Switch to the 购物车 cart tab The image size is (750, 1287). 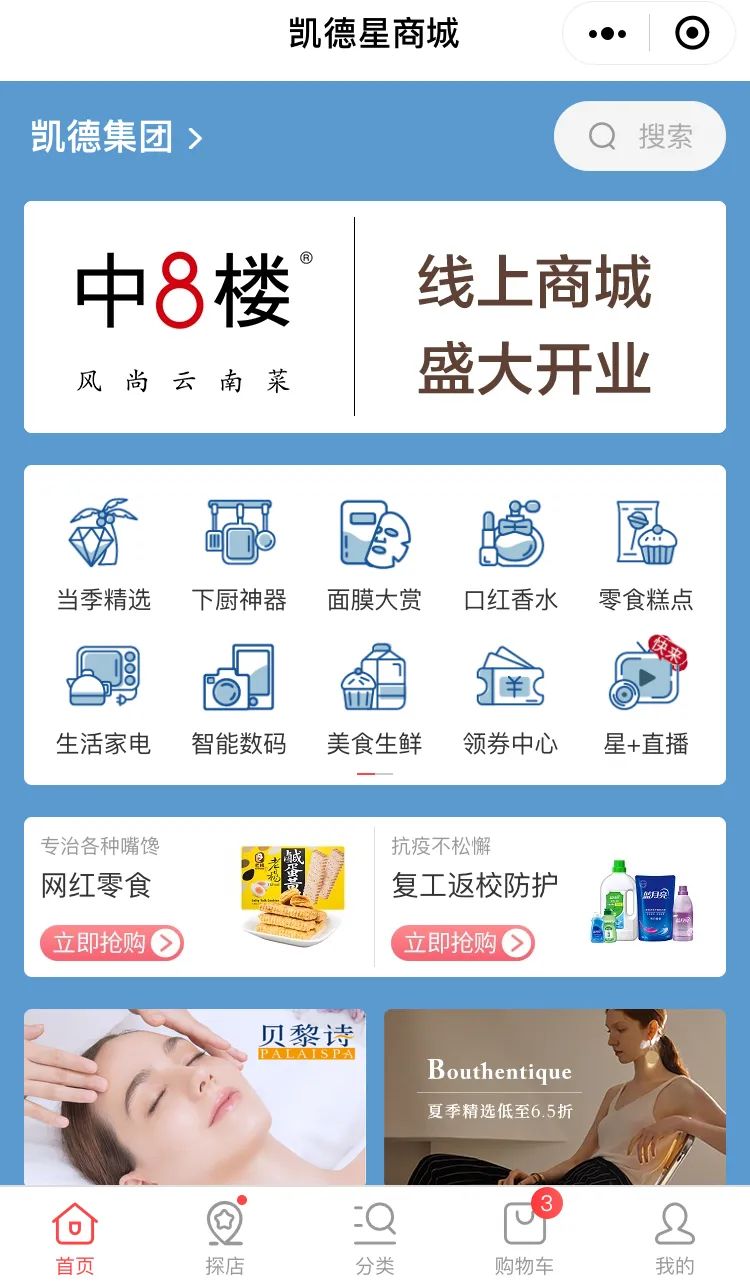click(525, 1236)
